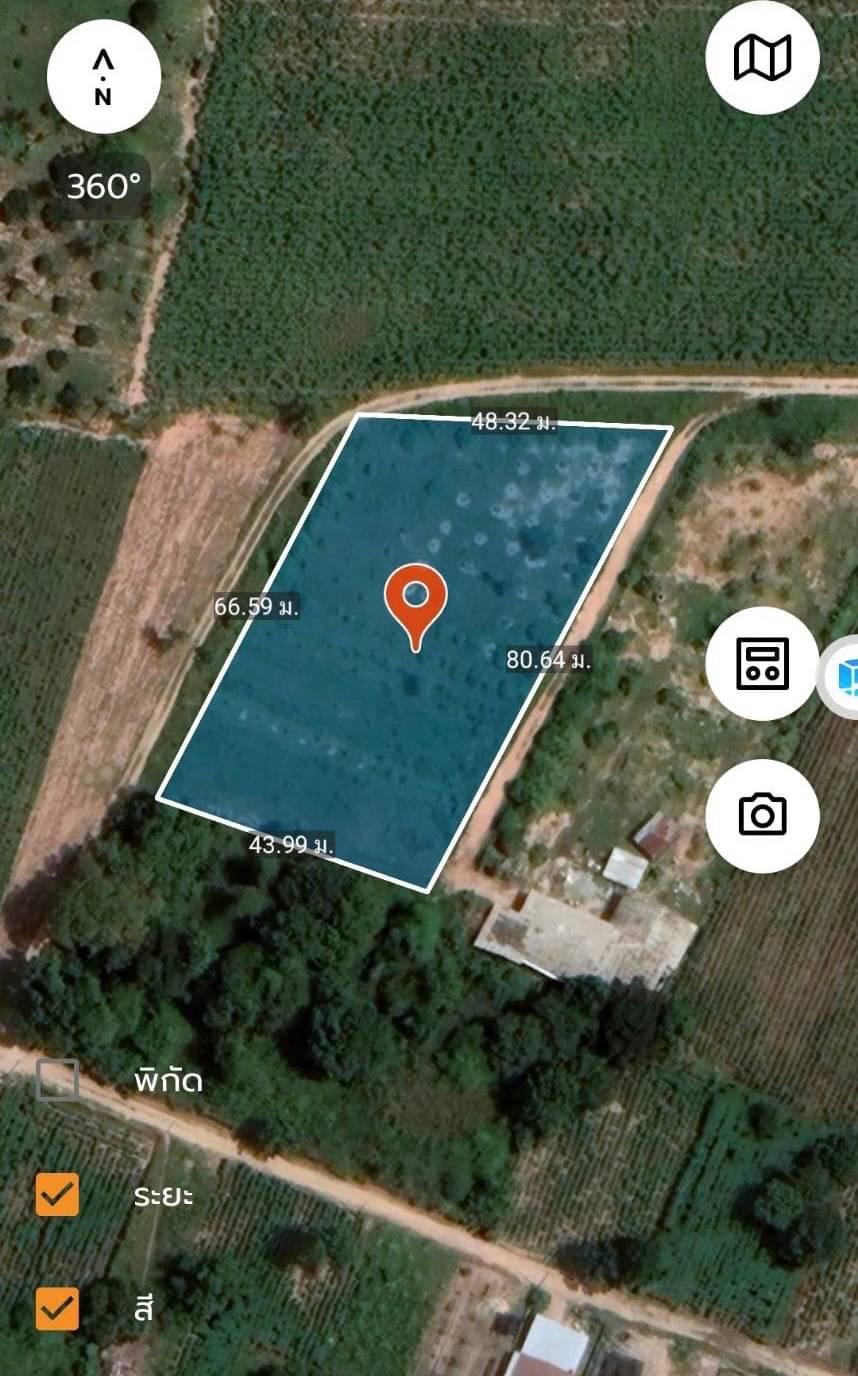Open the 360° view
This screenshot has height=1376, width=858.
pos(104,186)
